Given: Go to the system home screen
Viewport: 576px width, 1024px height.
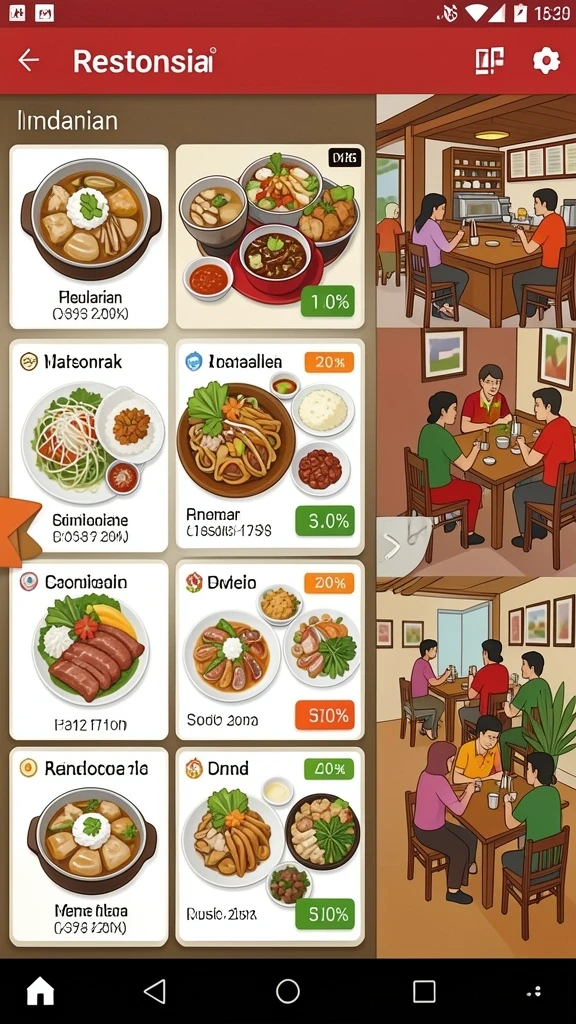Looking at the screenshot, I should tap(287, 991).
